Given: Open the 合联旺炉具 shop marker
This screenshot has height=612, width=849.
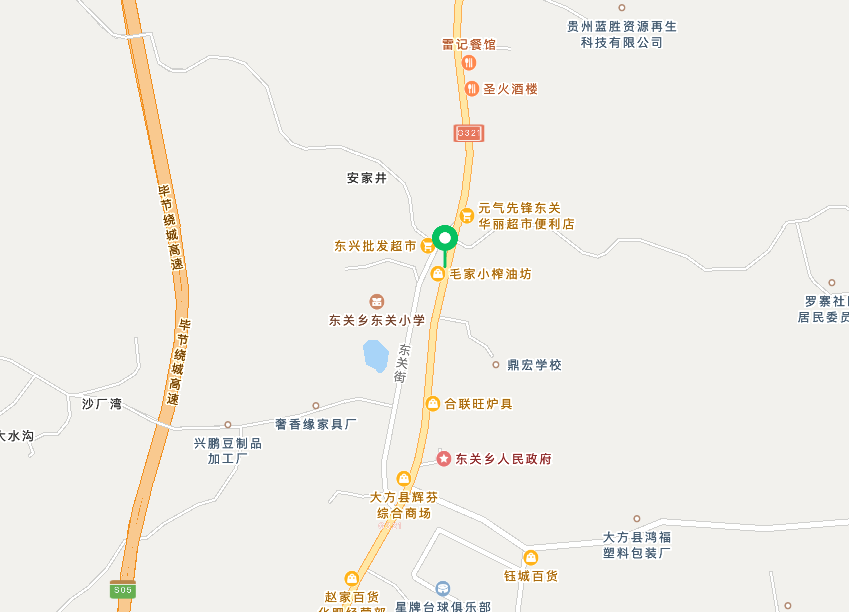Looking at the screenshot, I should 432,403.
